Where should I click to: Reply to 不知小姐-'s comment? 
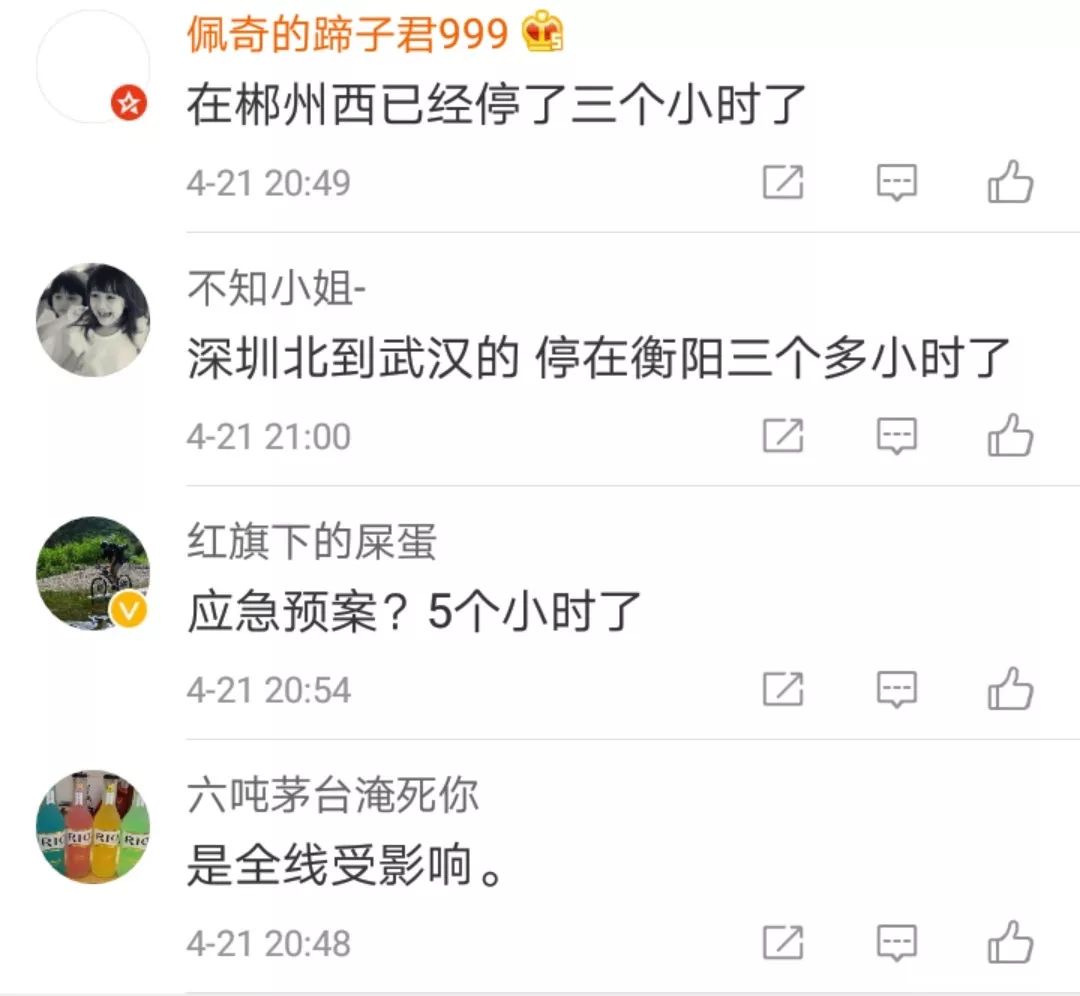pos(896,436)
